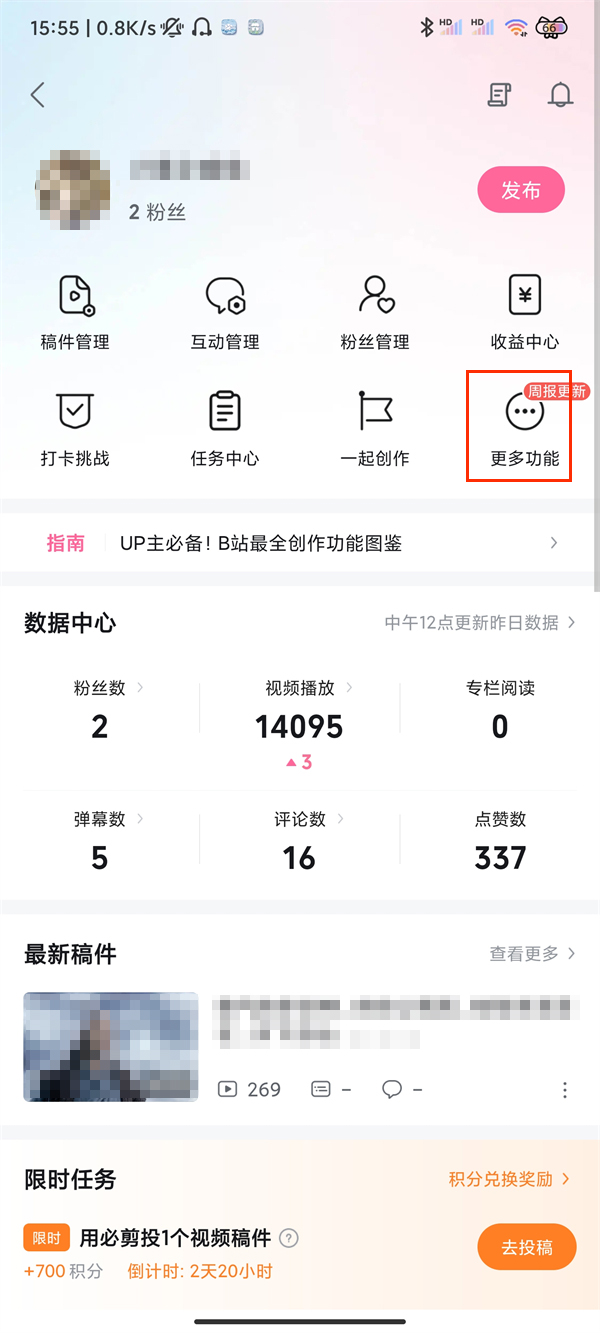Image resolution: width=600 pixels, height=1333 pixels.
Task: Open the notifications bell
Action: tap(561, 95)
